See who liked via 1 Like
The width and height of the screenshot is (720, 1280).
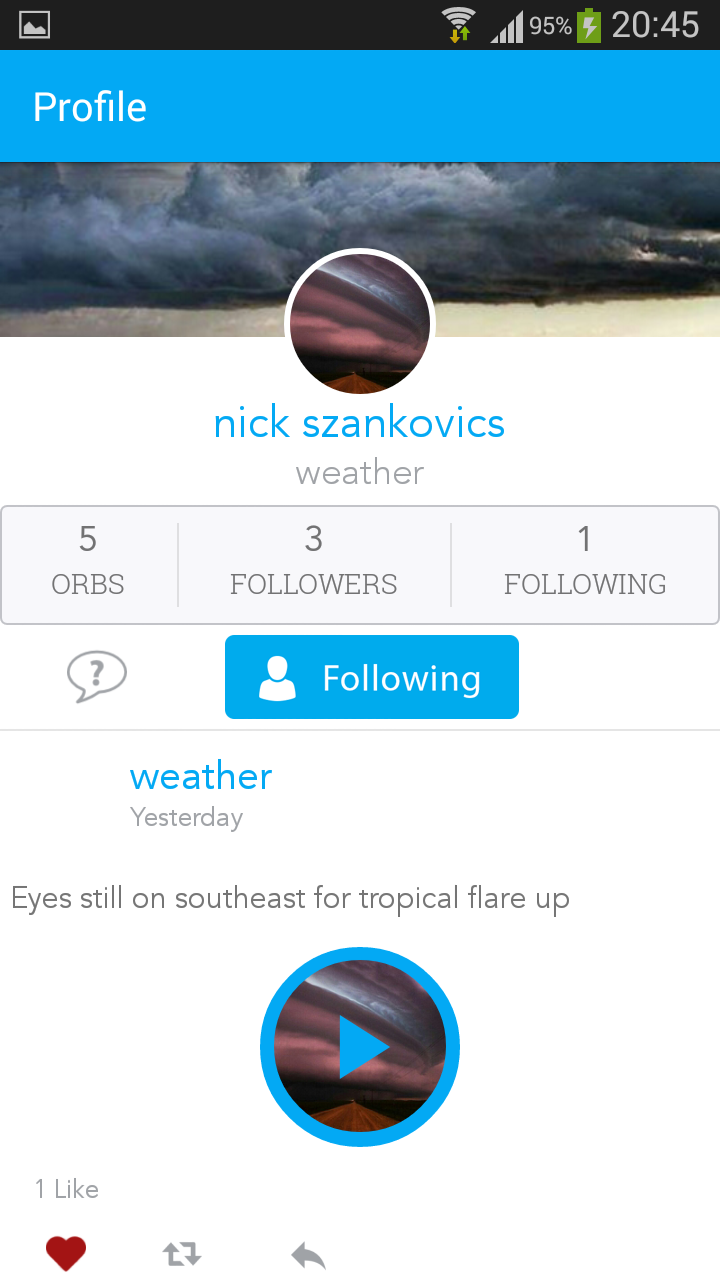[67, 1189]
